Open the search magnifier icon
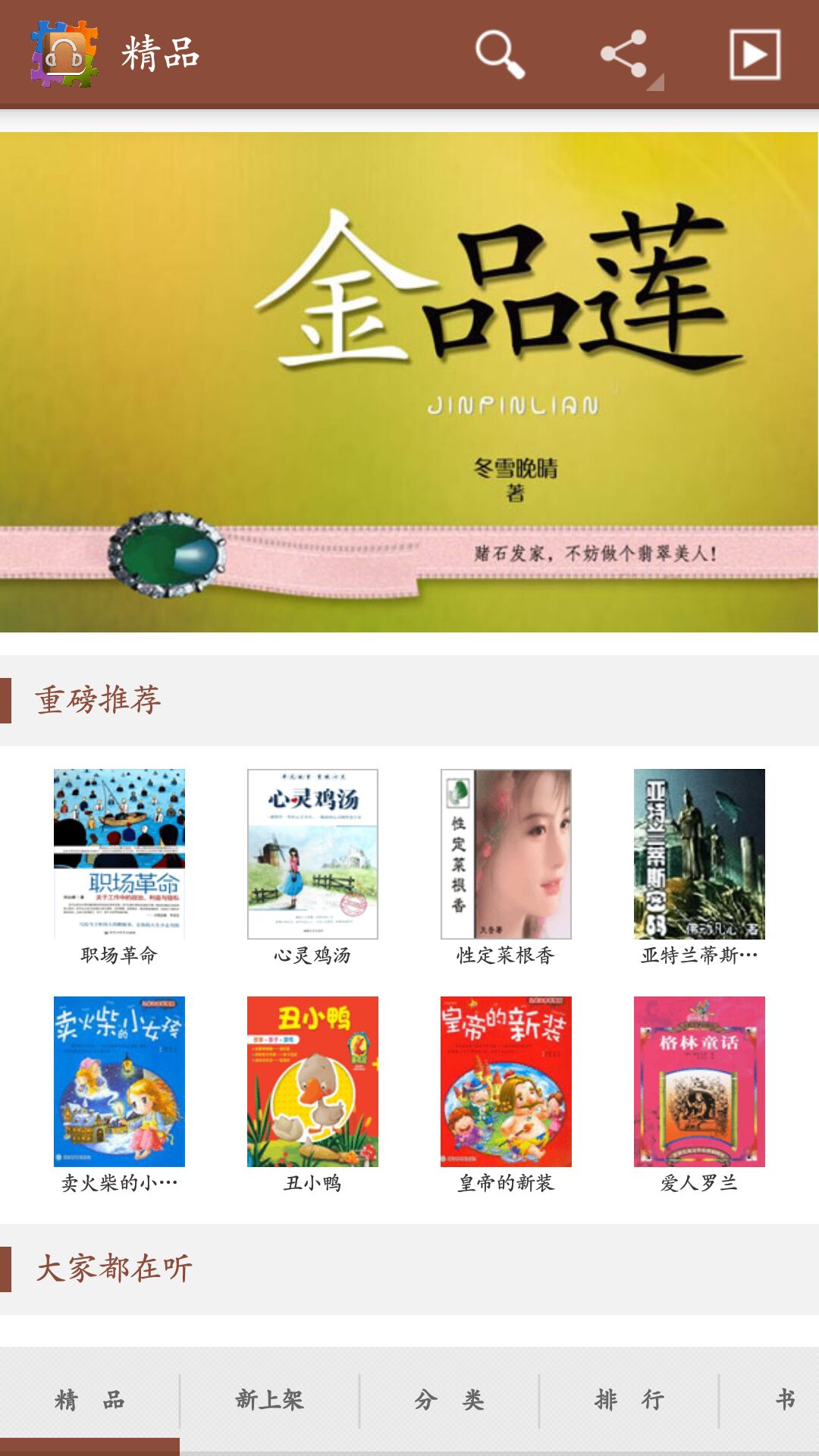The width and height of the screenshot is (819, 1456). coord(500,54)
